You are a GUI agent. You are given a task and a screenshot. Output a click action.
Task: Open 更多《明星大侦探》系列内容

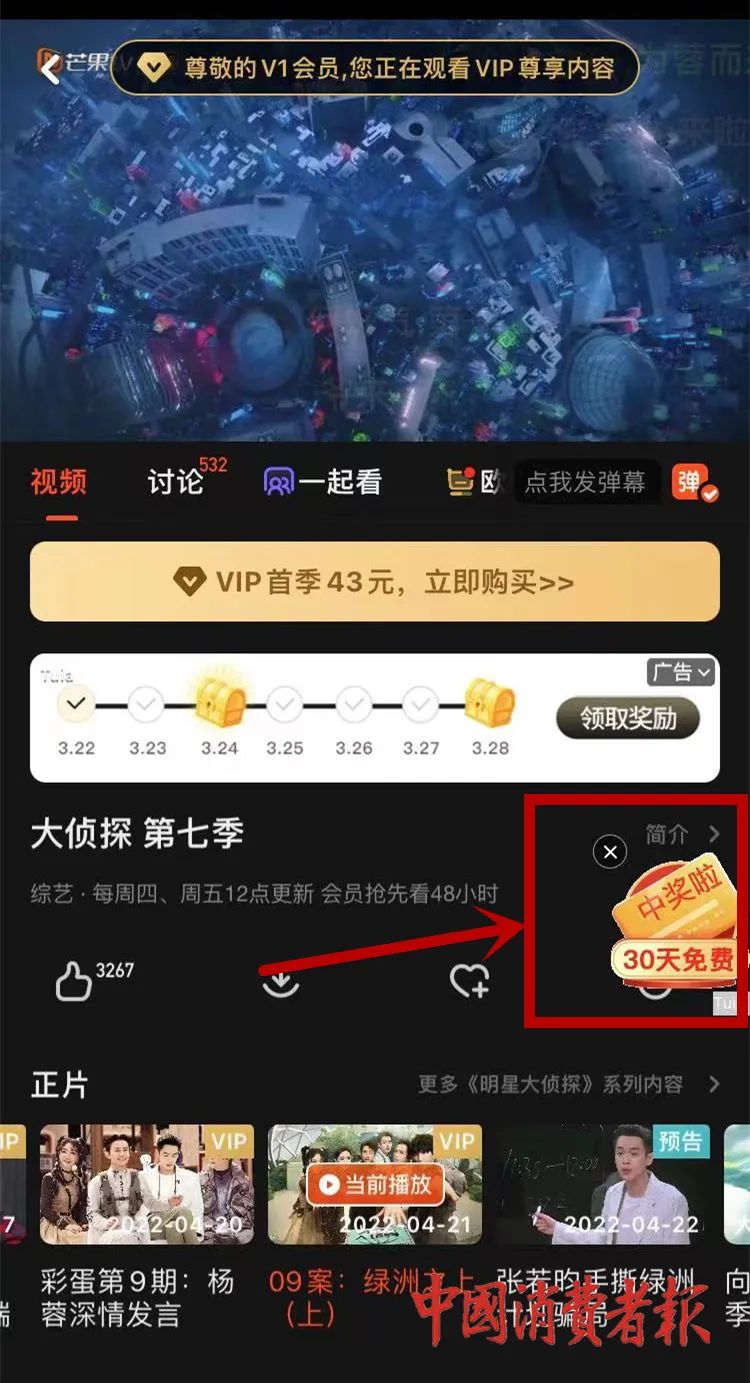pos(568,1084)
